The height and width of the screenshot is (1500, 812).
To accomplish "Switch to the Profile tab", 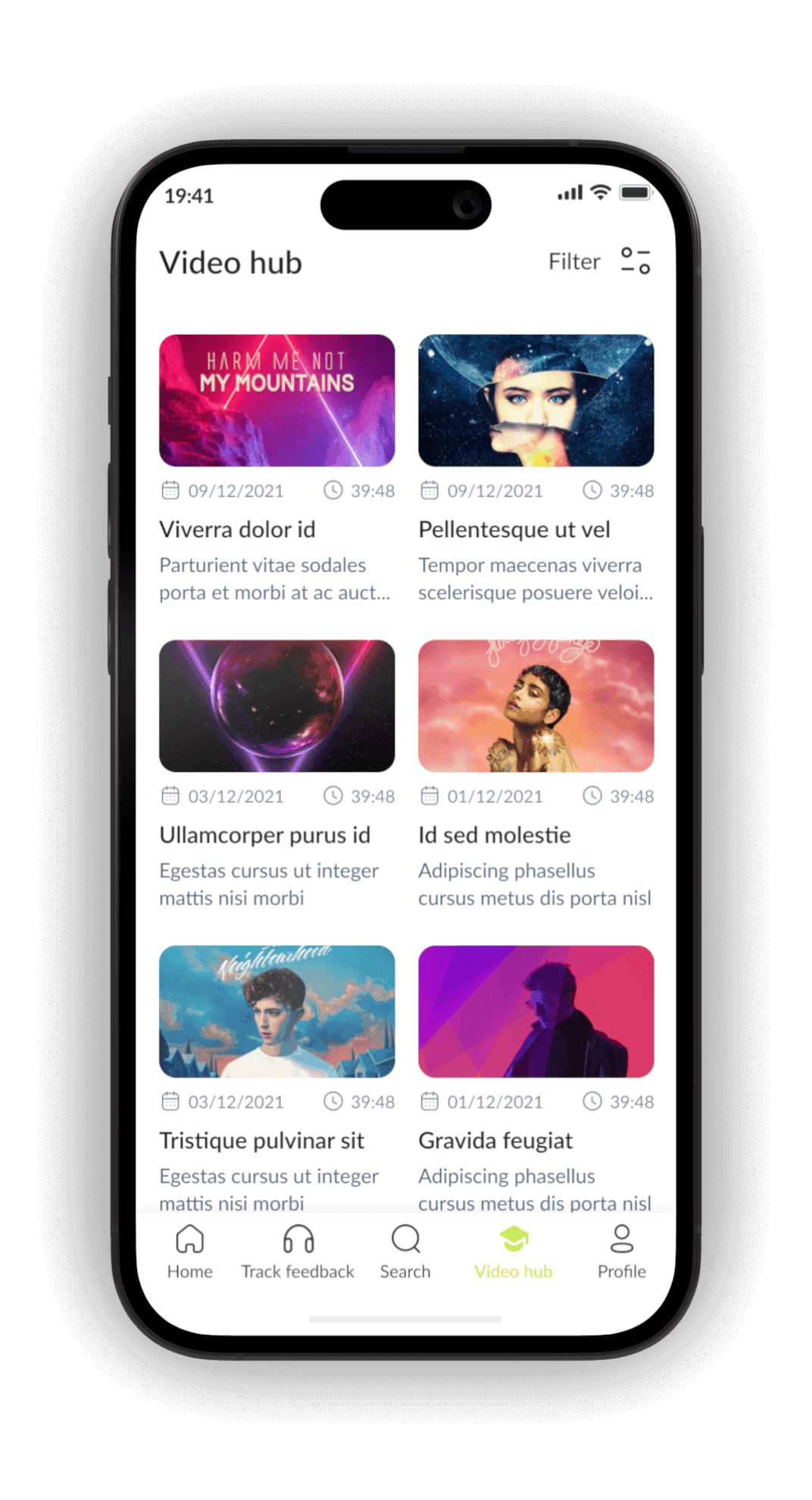I will pos(621,1252).
